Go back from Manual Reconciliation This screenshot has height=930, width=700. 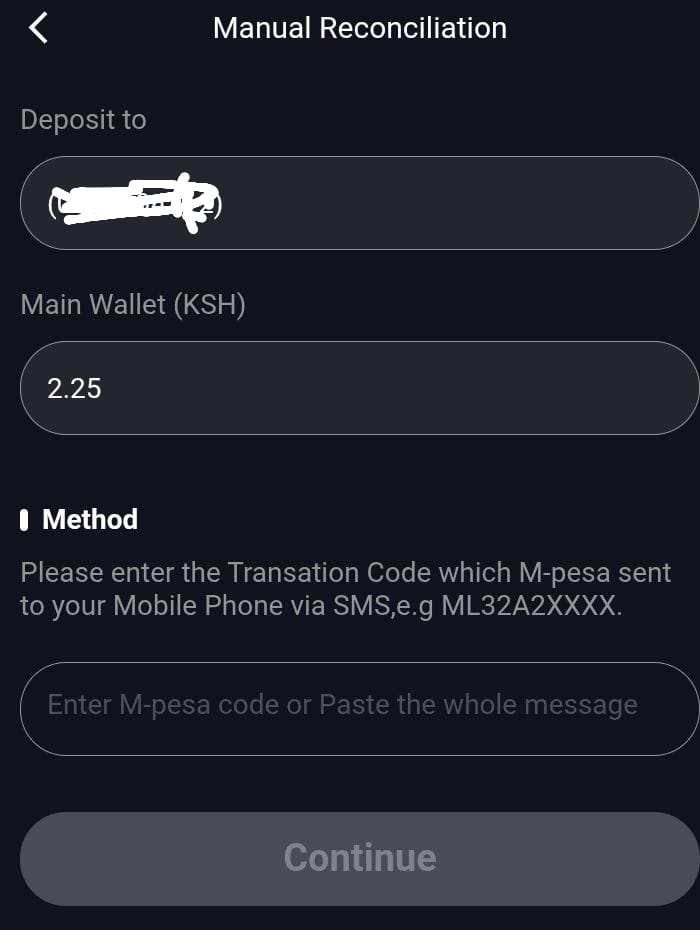tap(39, 28)
